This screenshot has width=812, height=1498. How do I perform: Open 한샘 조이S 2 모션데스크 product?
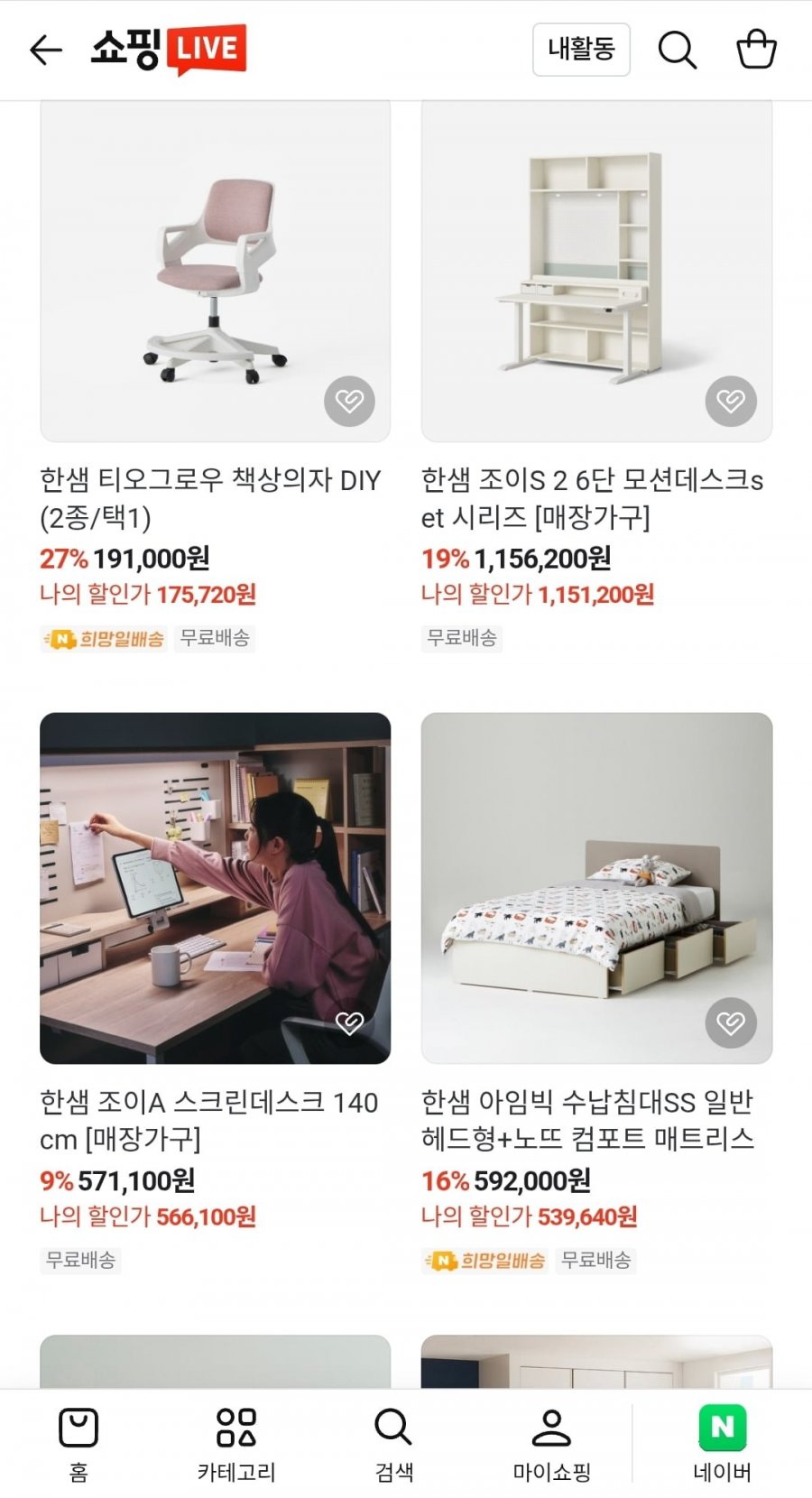[595, 271]
